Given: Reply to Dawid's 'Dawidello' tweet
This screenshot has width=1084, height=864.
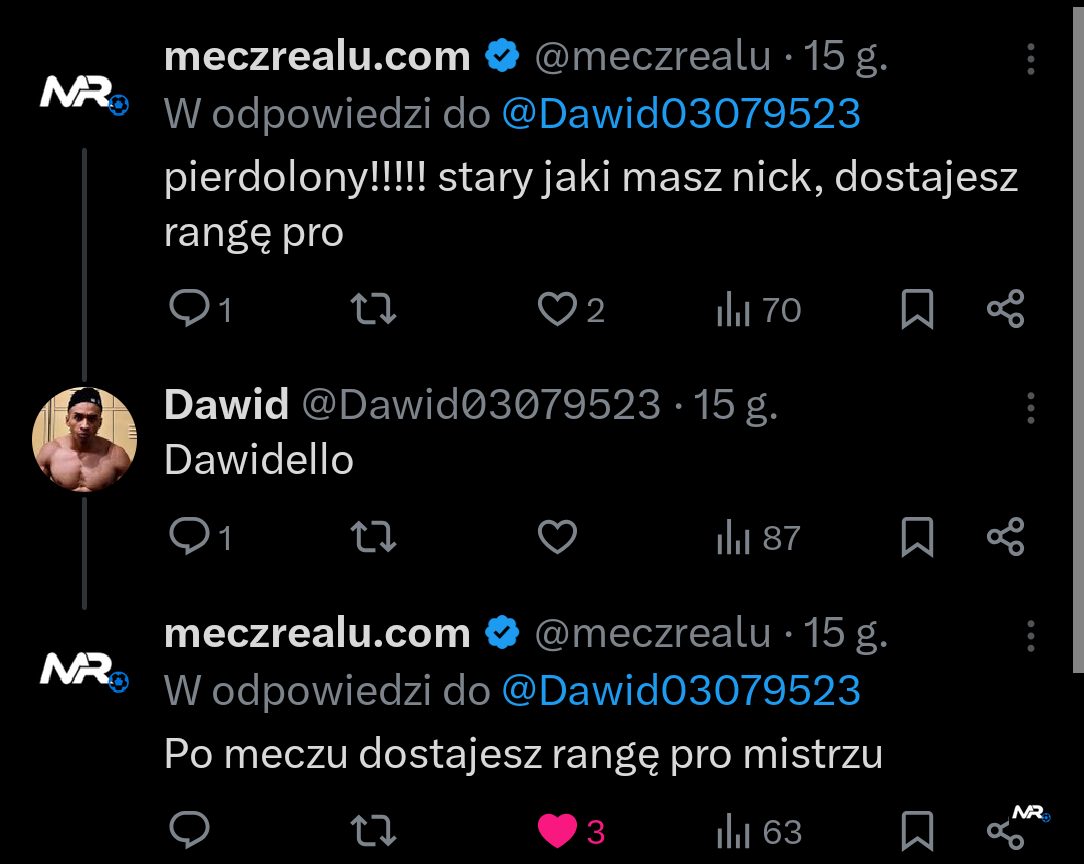Looking at the screenshot, I should pyautogui.click(x=189, y=538).
